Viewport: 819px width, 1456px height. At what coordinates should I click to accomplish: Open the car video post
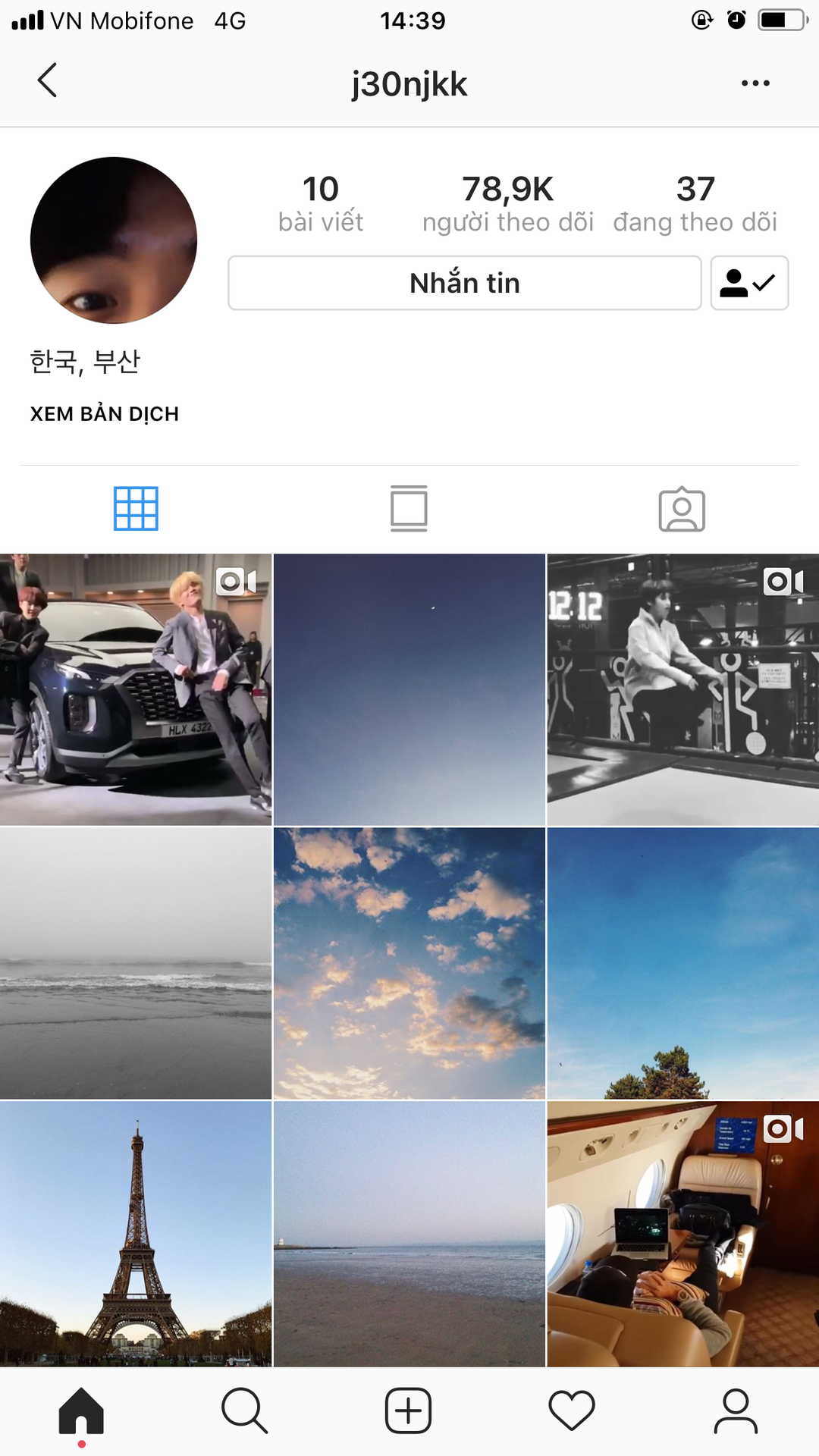coord(136,689)
